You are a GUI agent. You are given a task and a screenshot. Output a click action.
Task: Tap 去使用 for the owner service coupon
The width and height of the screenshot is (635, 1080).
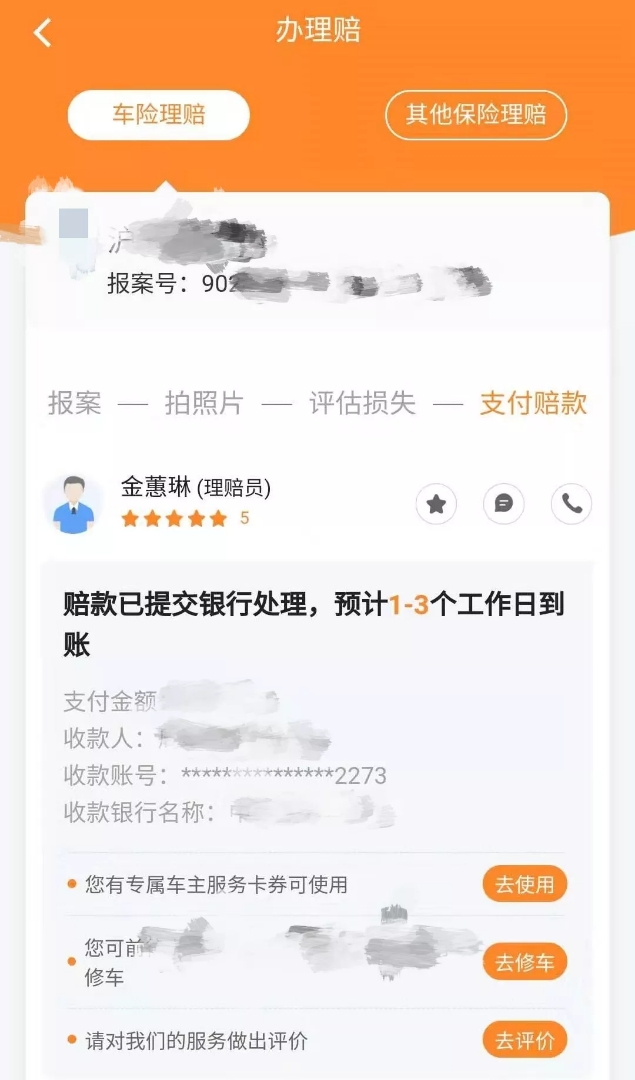(x=525, y=884)
